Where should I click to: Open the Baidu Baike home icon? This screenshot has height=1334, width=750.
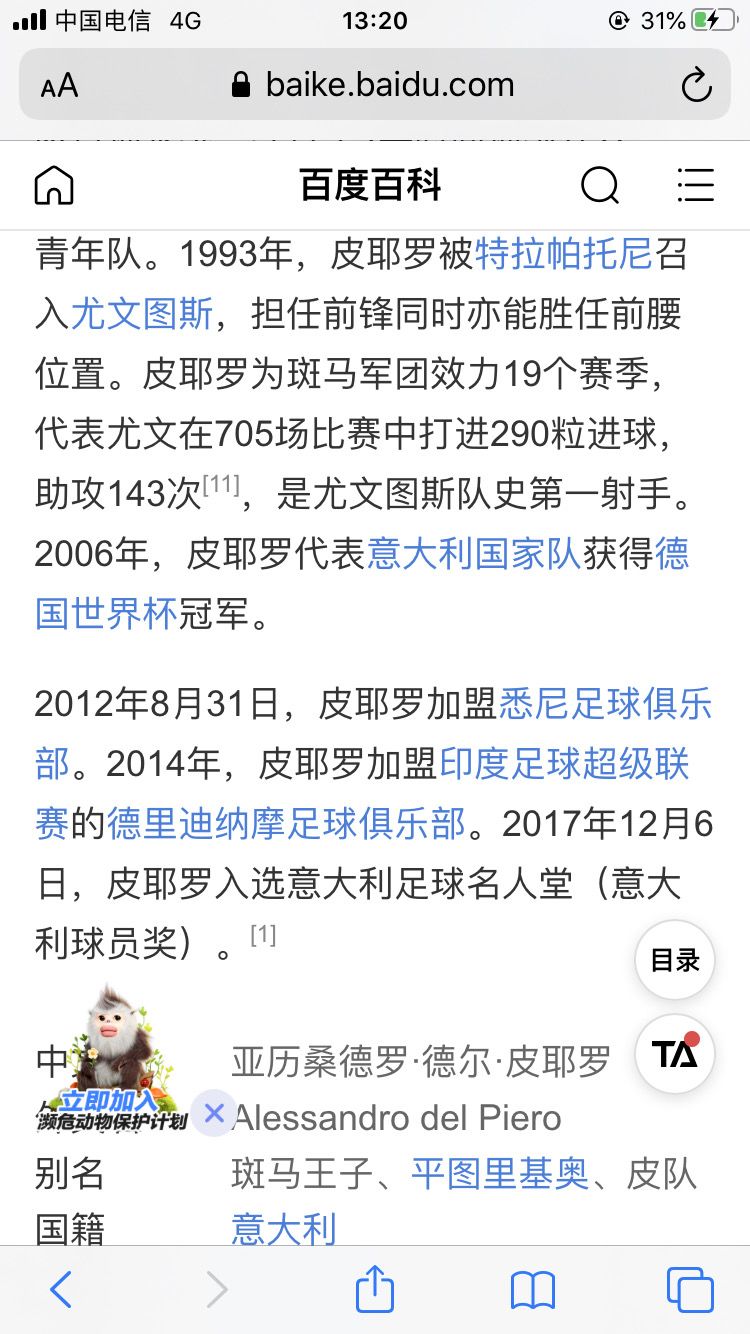click(54, 185)
